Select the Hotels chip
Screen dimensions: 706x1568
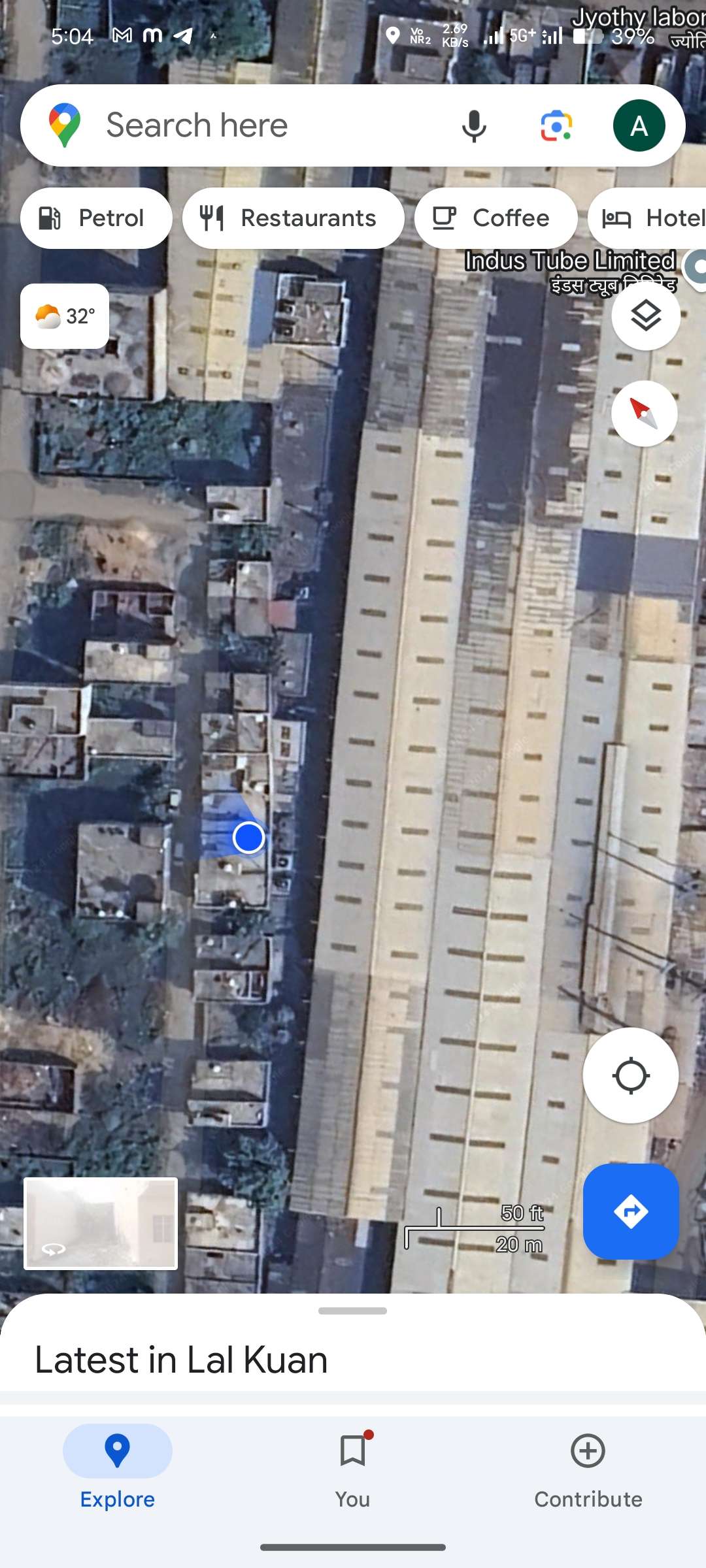coord(647,218)
